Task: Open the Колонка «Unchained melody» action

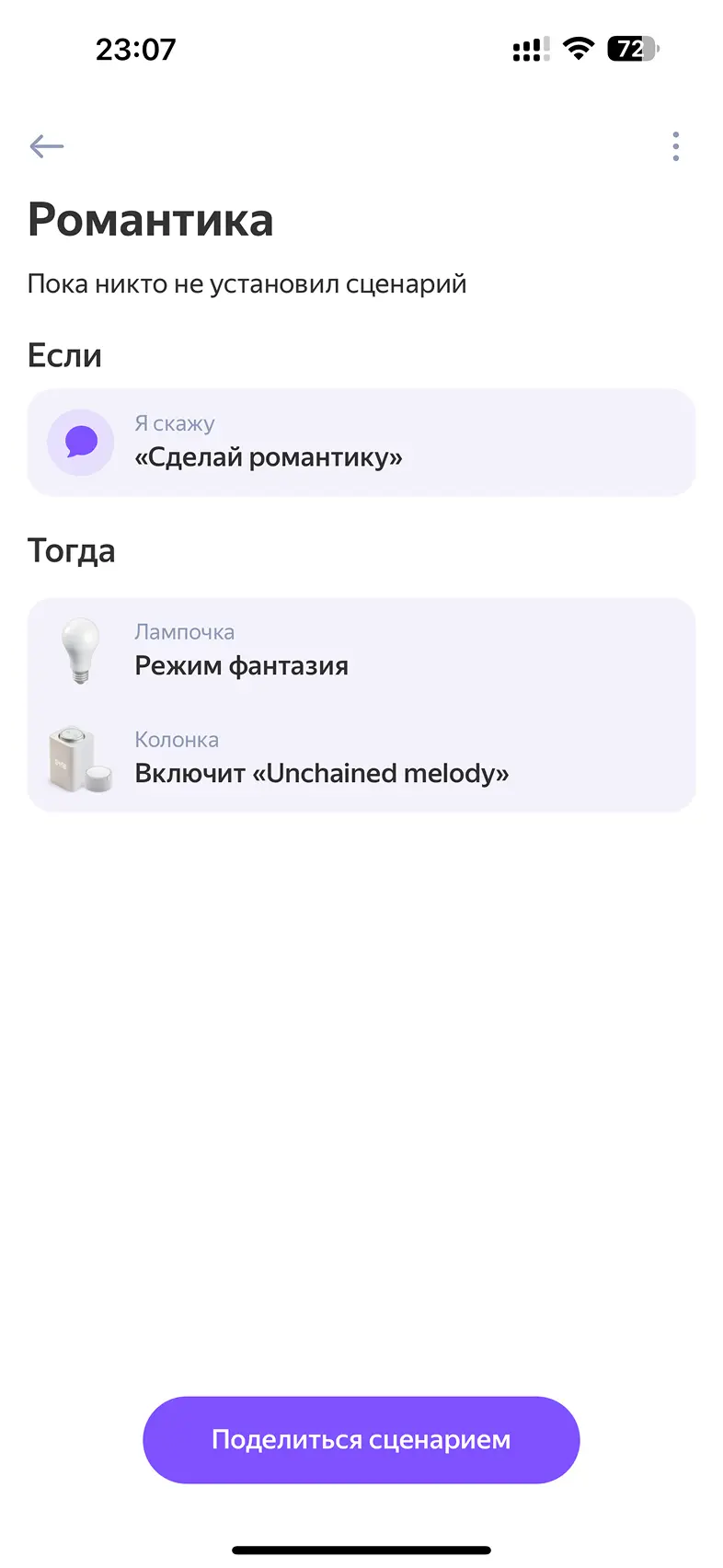Action: coord(361,758)
